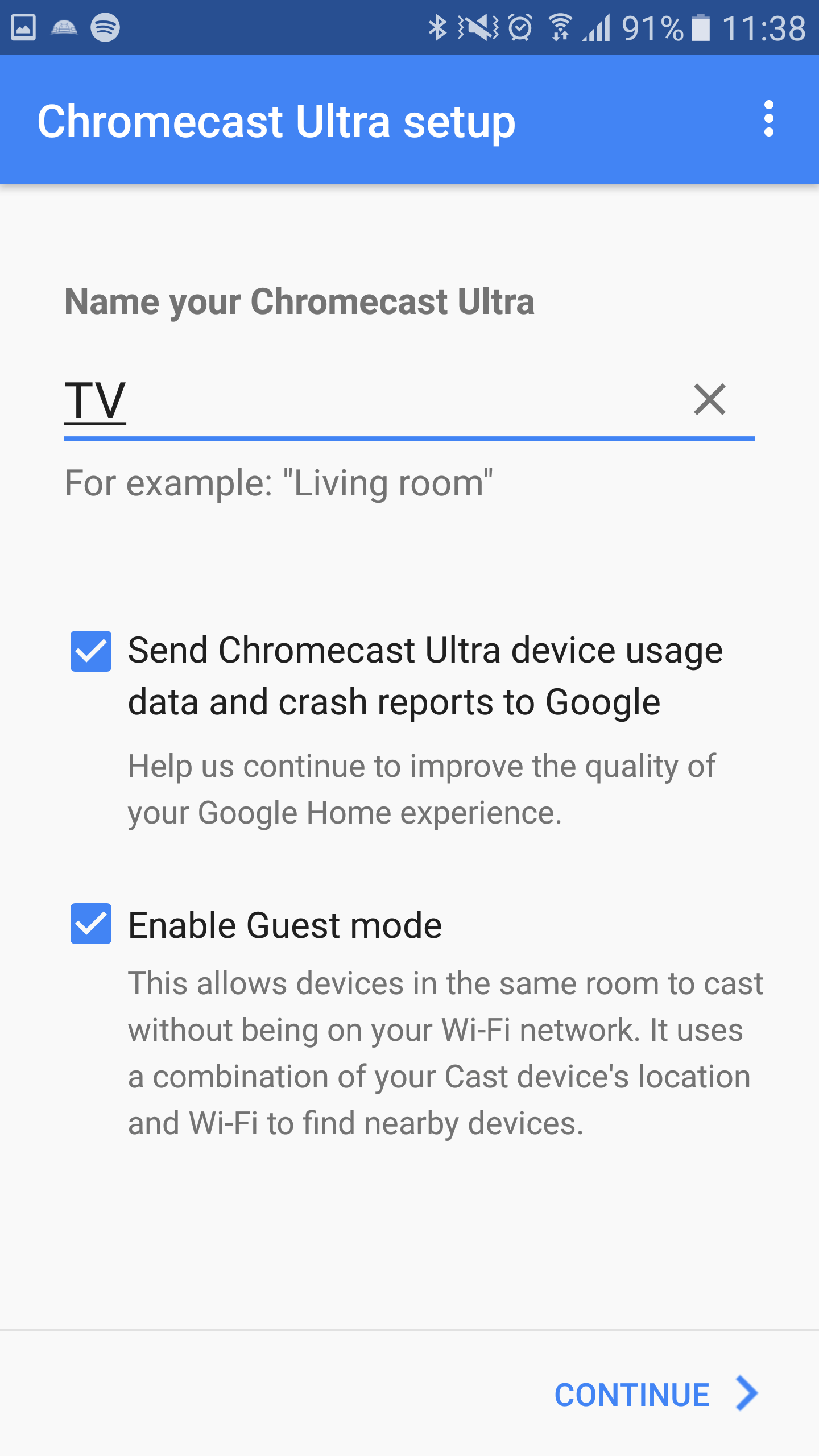Continue to the next setup step
819x1456 pixels.
coord(656,1395)
